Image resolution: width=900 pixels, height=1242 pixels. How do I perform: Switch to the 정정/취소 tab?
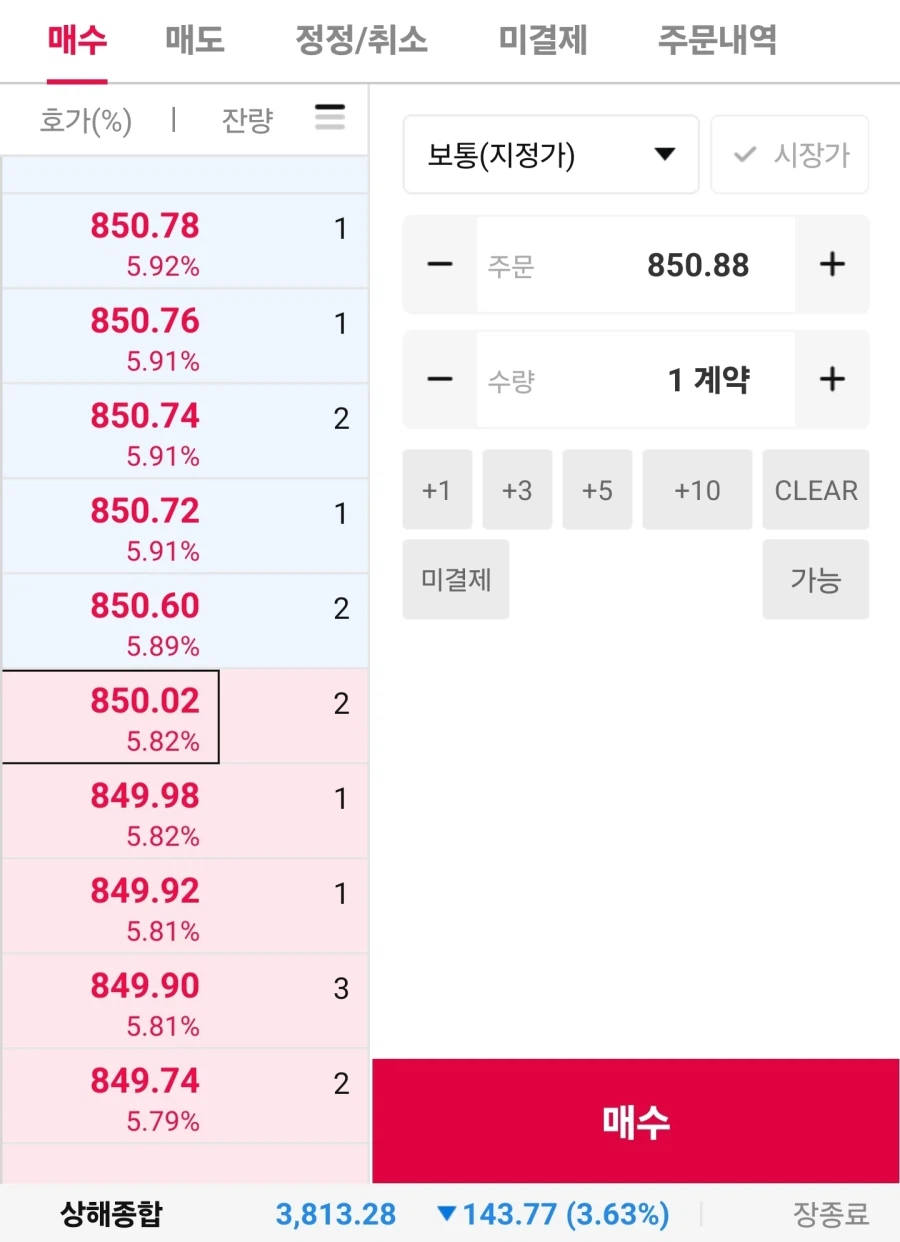tap(362, 40)
